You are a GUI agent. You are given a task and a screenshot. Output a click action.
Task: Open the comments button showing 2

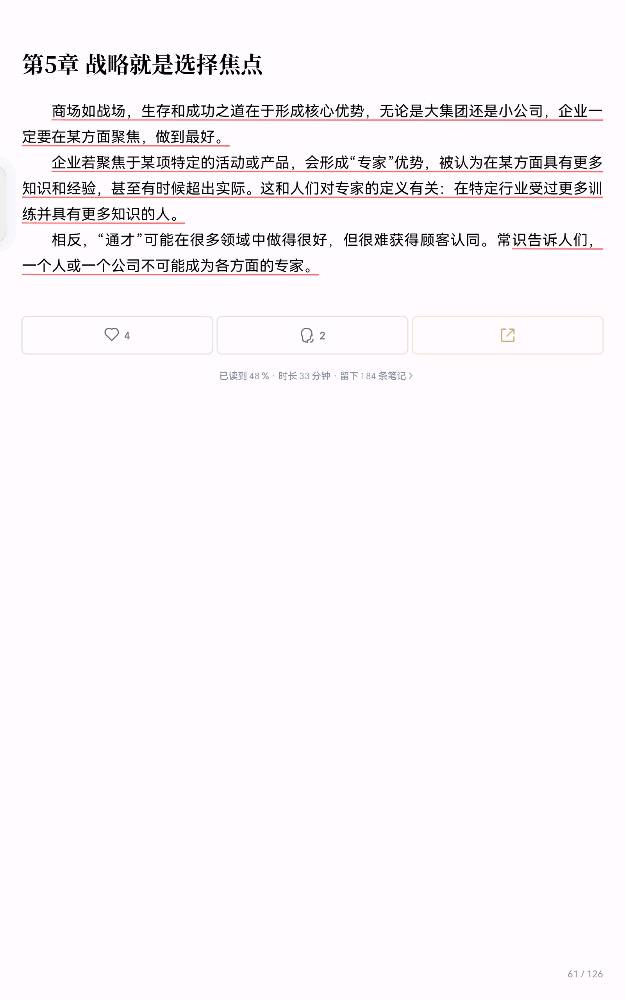click(x=312, y=335)
